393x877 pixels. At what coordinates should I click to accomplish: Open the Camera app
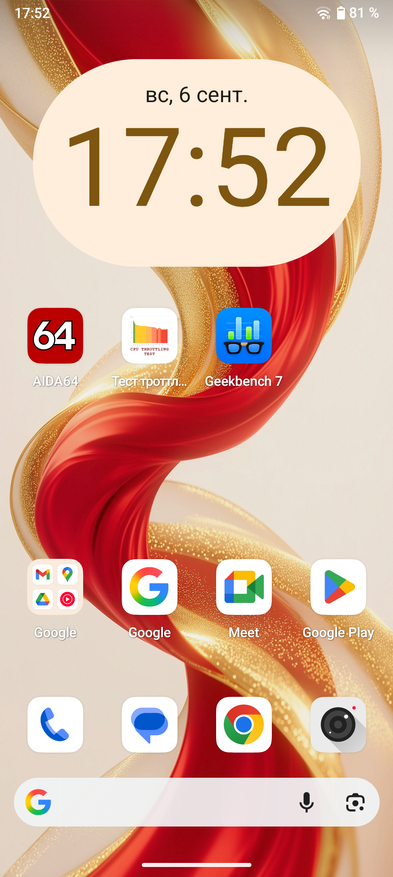click(x=338, y=724)
